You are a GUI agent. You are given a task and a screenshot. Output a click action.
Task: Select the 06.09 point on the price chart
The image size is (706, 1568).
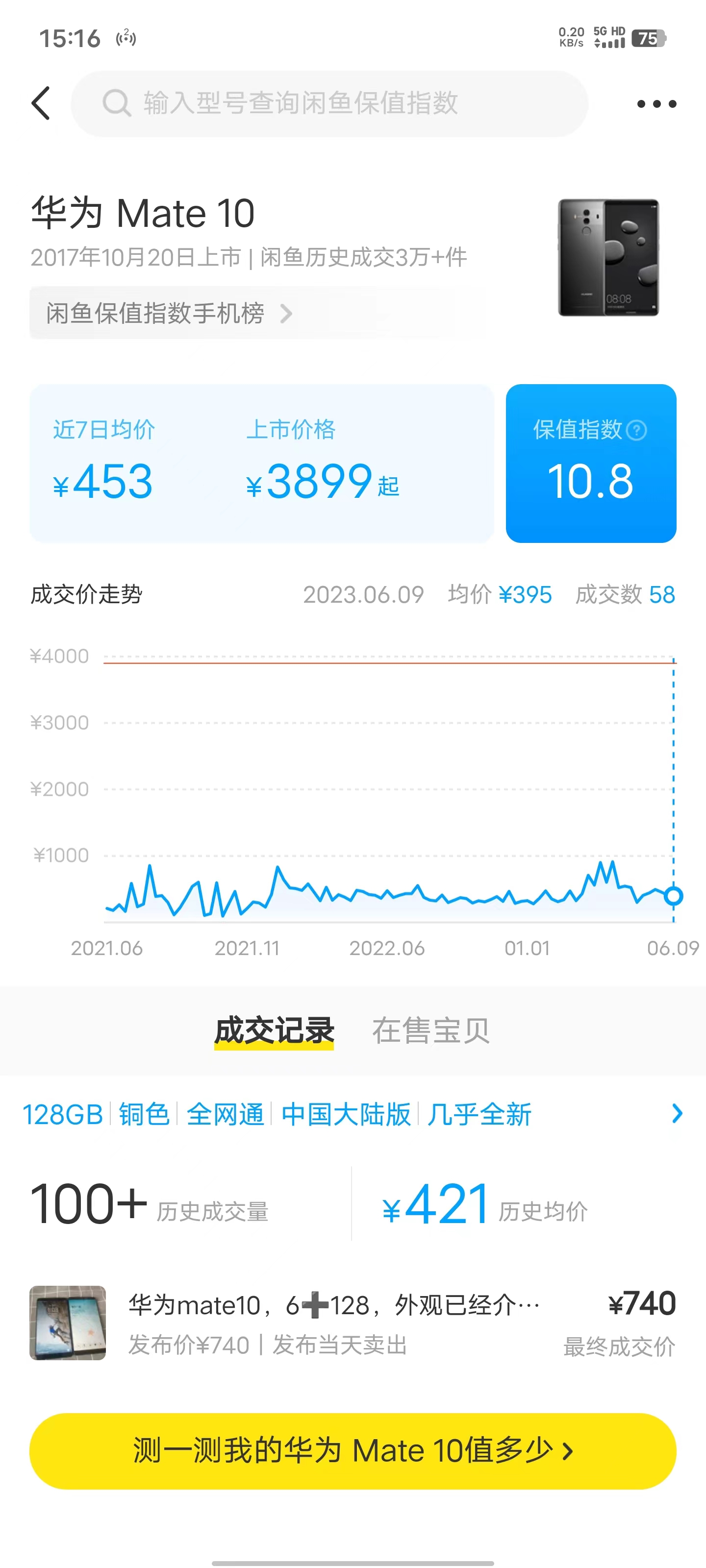point(673,896)
